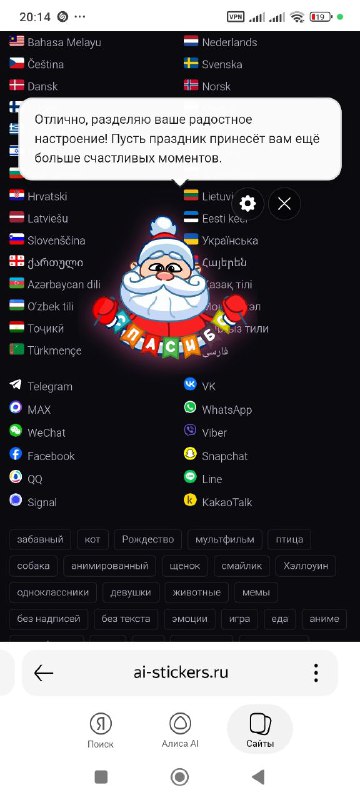Switch to the Поиск tab

(100, 731)
